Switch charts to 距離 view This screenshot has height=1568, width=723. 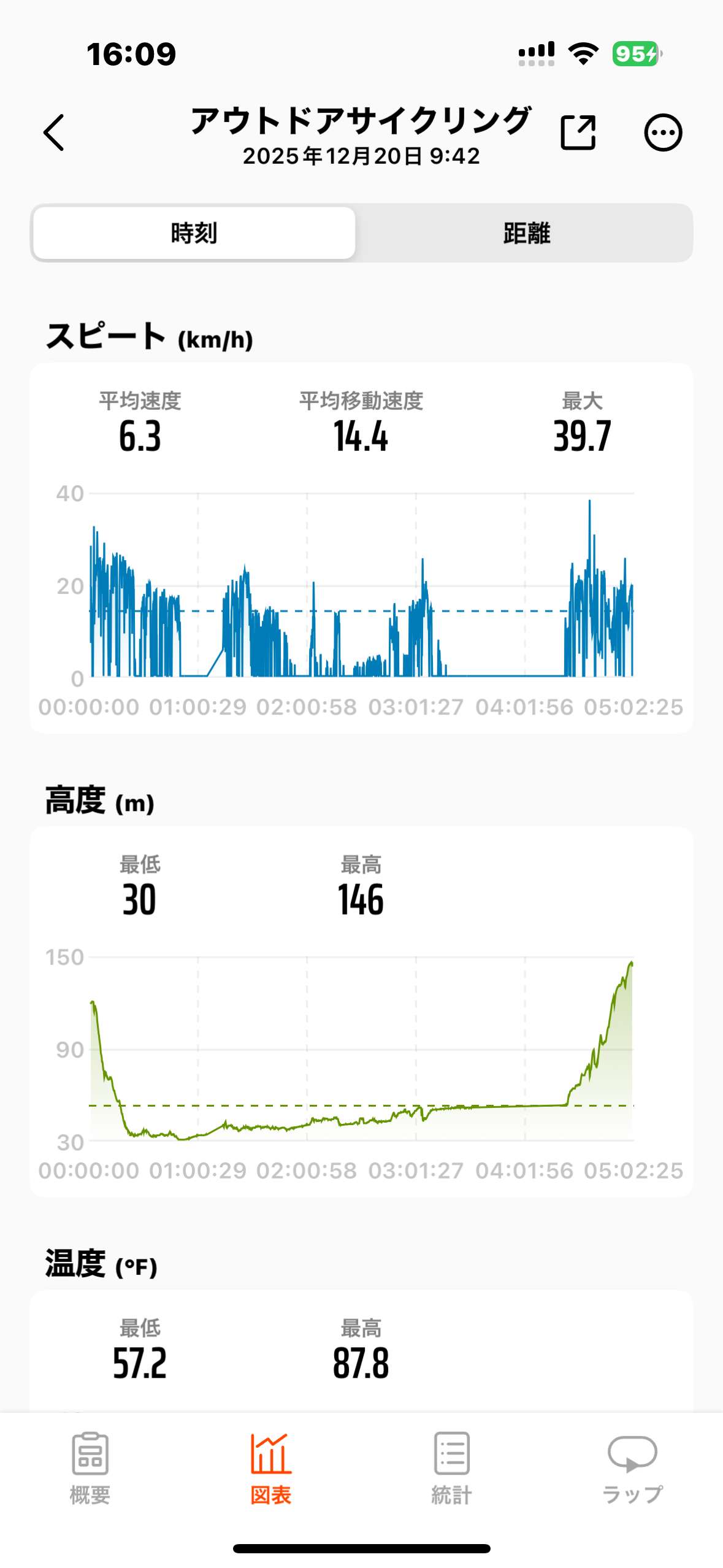(526, 233)
